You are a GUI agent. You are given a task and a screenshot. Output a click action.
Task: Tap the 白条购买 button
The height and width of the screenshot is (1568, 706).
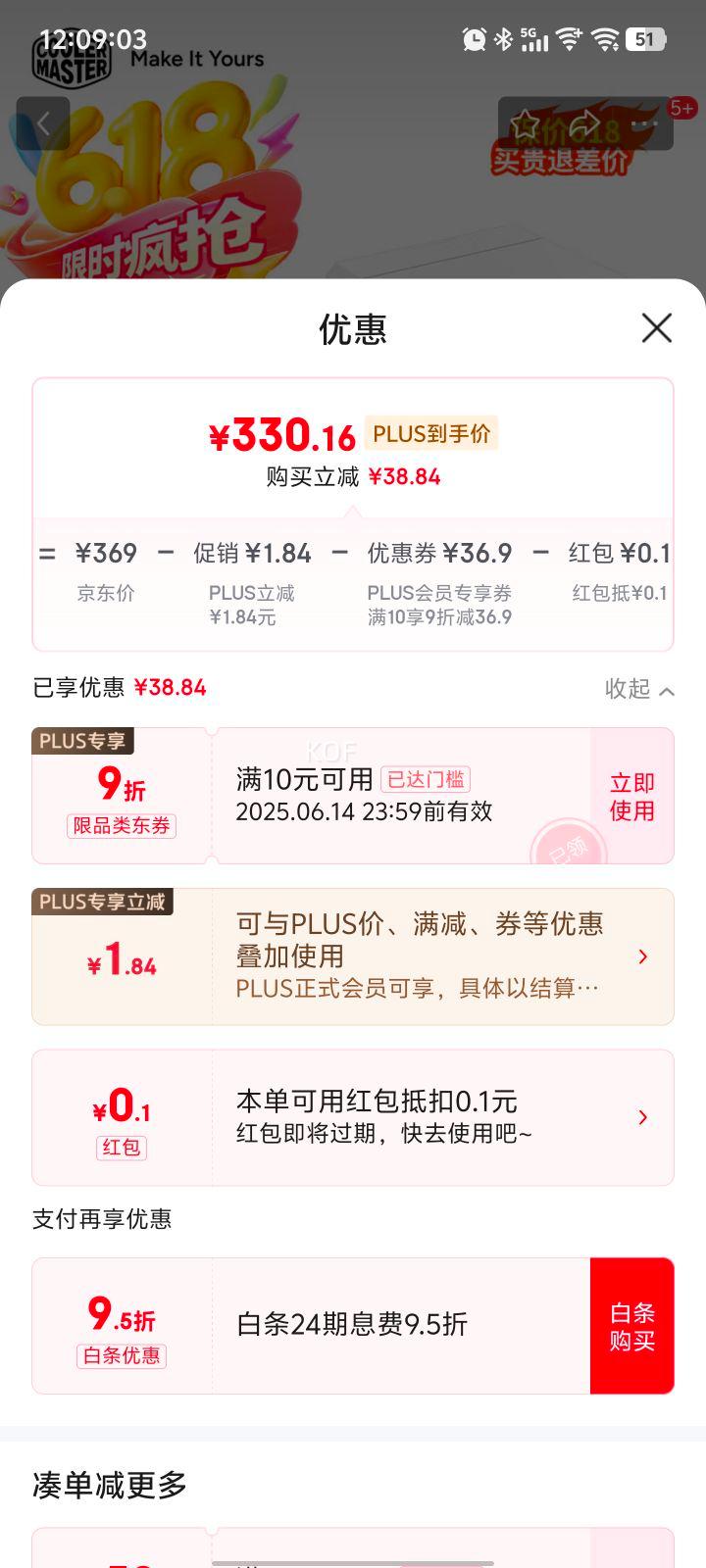[x=631, y=1326]
